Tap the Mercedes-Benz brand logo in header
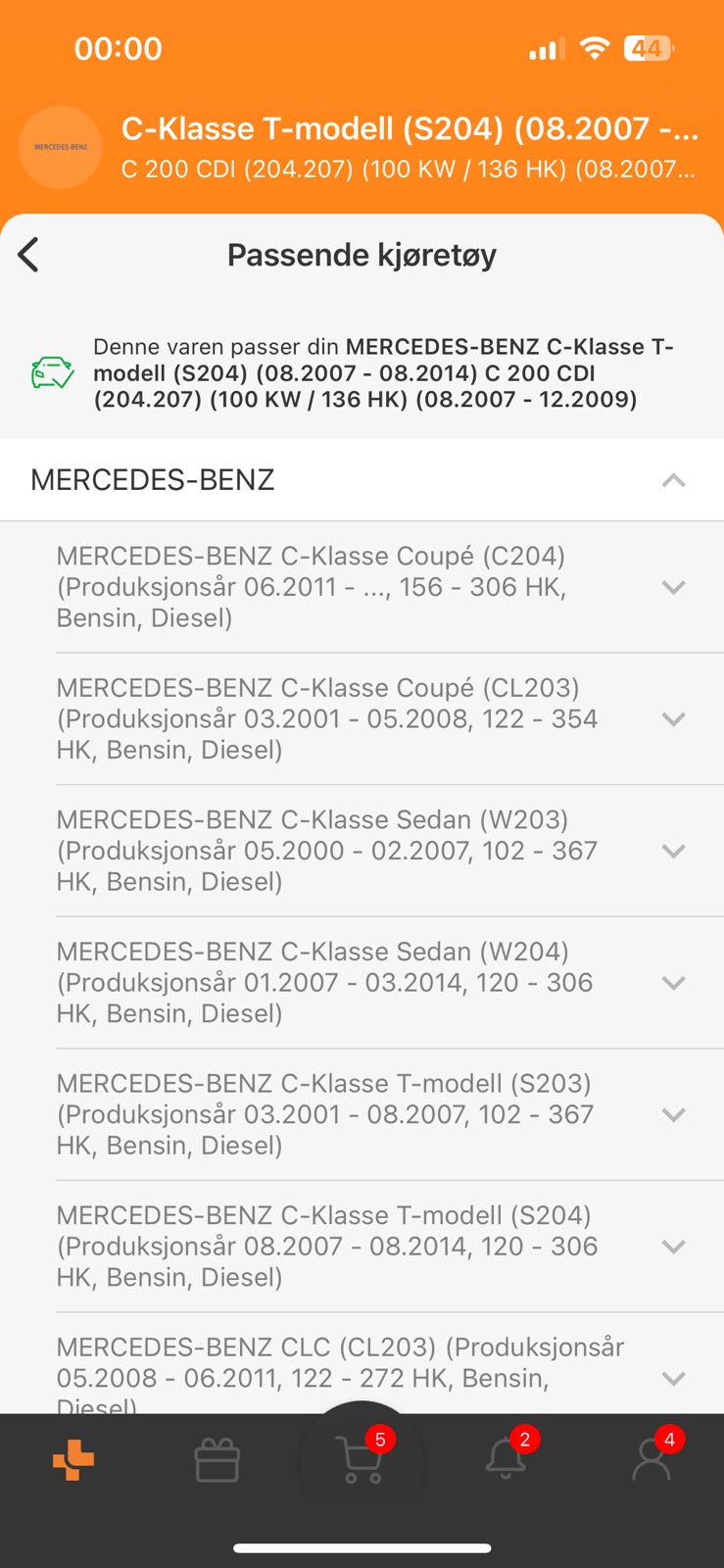Image resolution: width=724 pixels, height=1568 pixels. (x=60, y=146)
